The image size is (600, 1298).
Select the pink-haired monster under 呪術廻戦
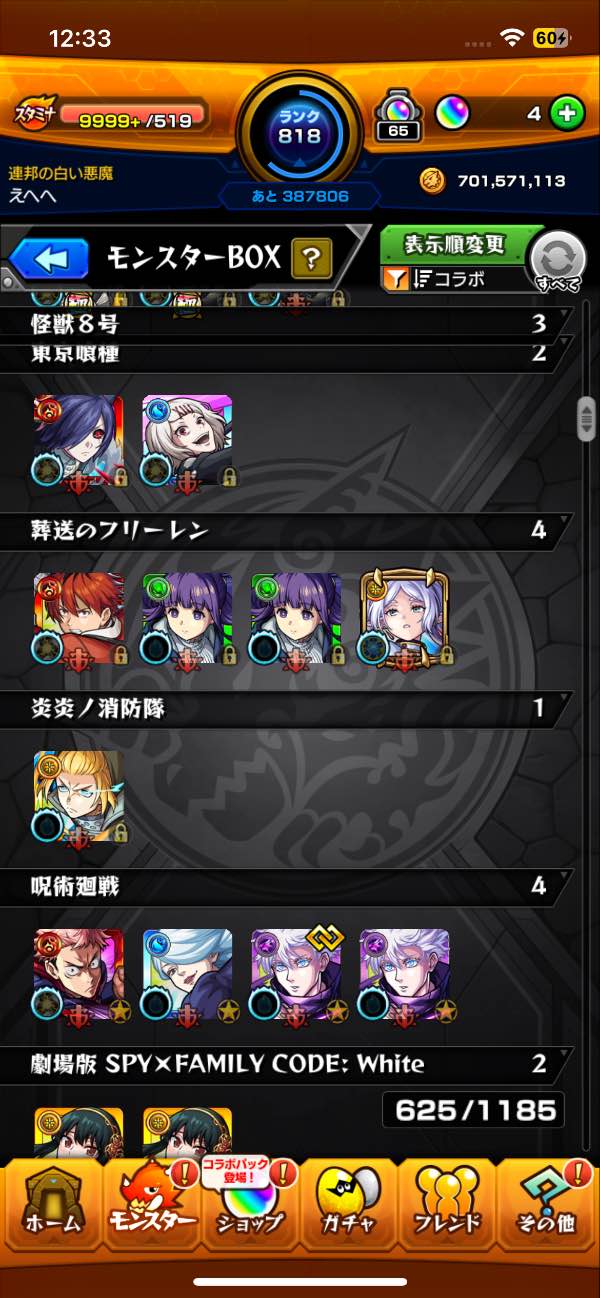79,973
